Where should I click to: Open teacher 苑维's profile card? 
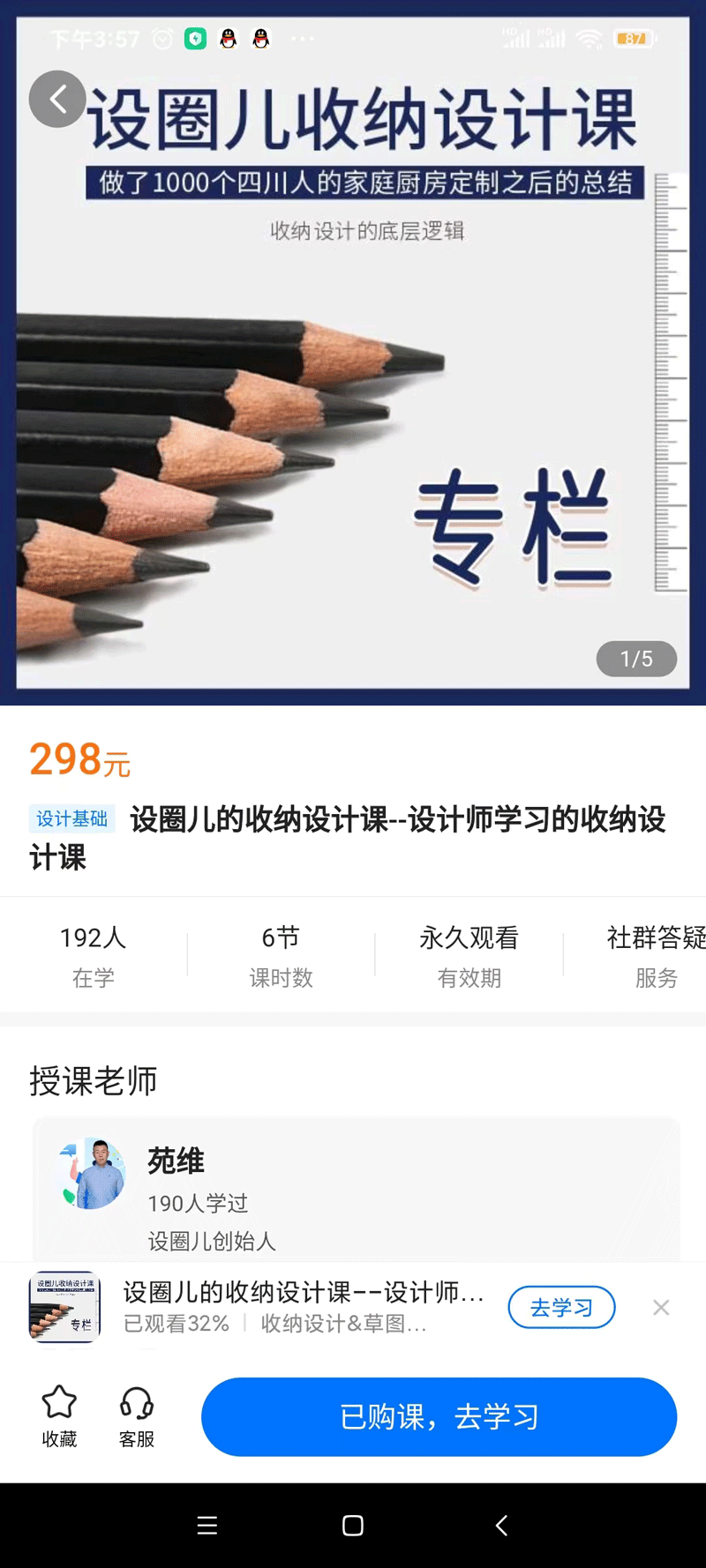[356, 1189]
